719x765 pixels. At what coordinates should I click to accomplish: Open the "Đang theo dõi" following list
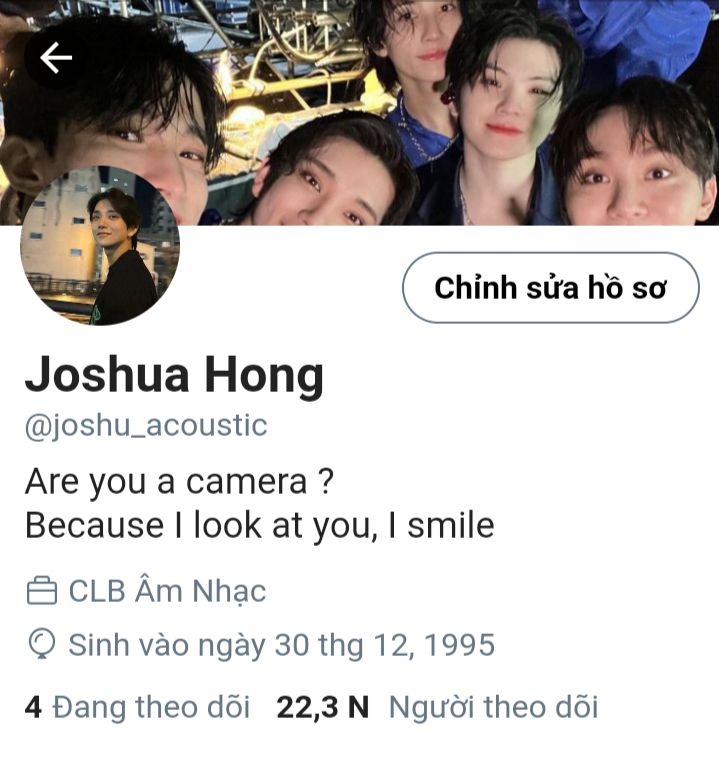click(x=137, y=707)
